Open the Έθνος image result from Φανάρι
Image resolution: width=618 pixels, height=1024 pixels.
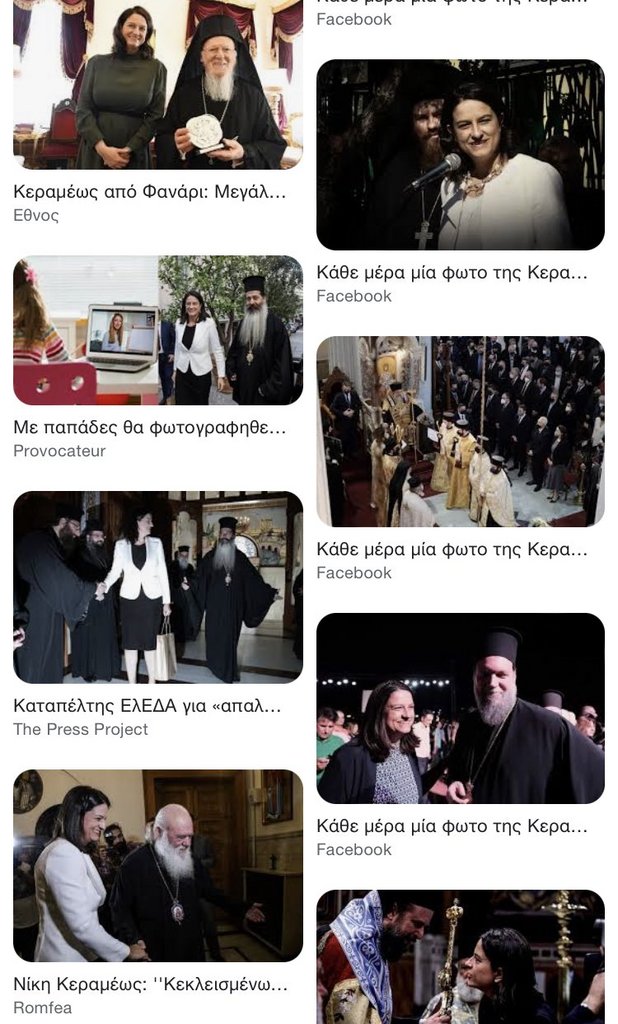pos(157,85)
